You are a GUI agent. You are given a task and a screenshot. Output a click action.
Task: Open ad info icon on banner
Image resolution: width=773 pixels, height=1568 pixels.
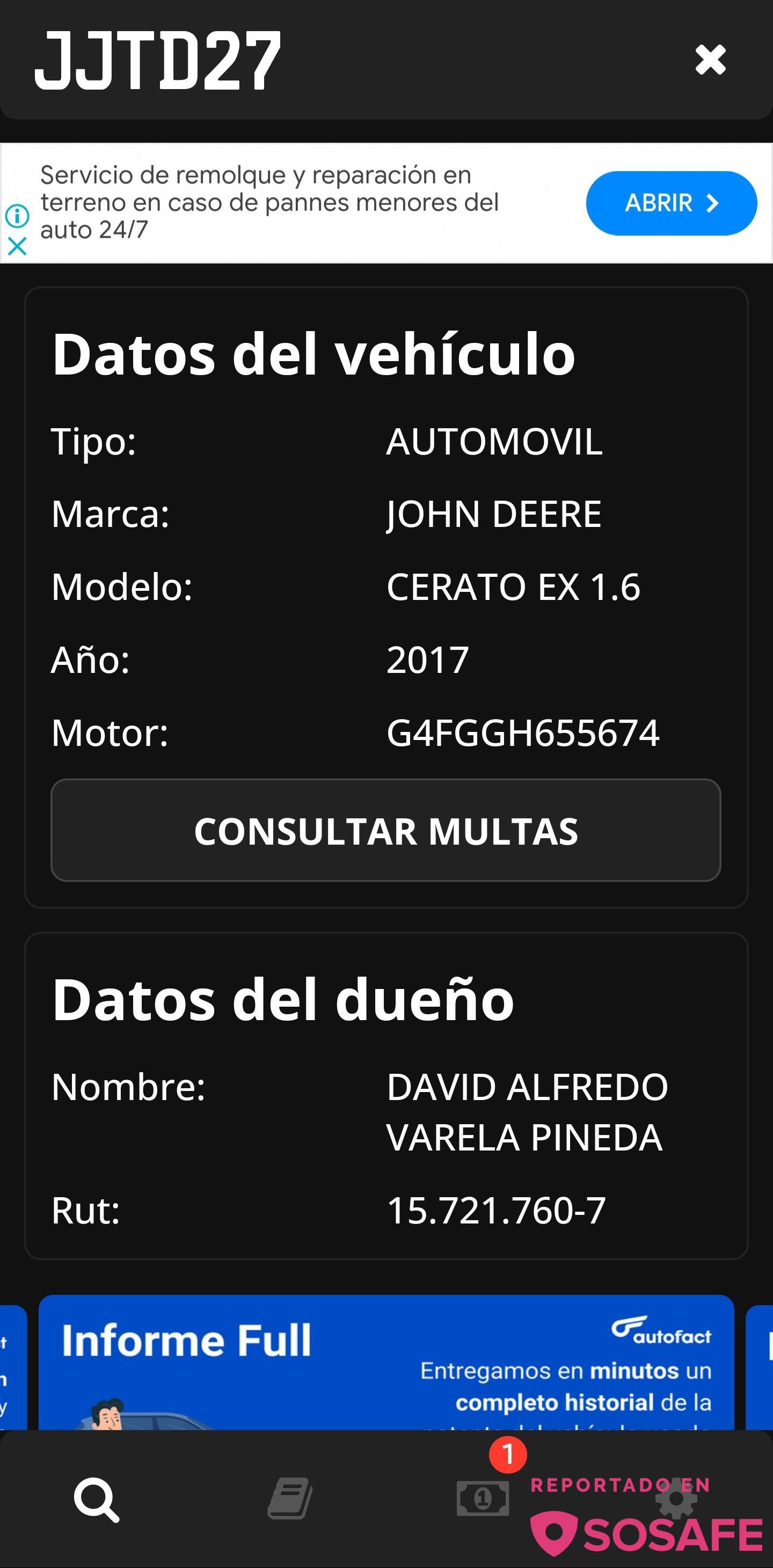coord(17,216)
